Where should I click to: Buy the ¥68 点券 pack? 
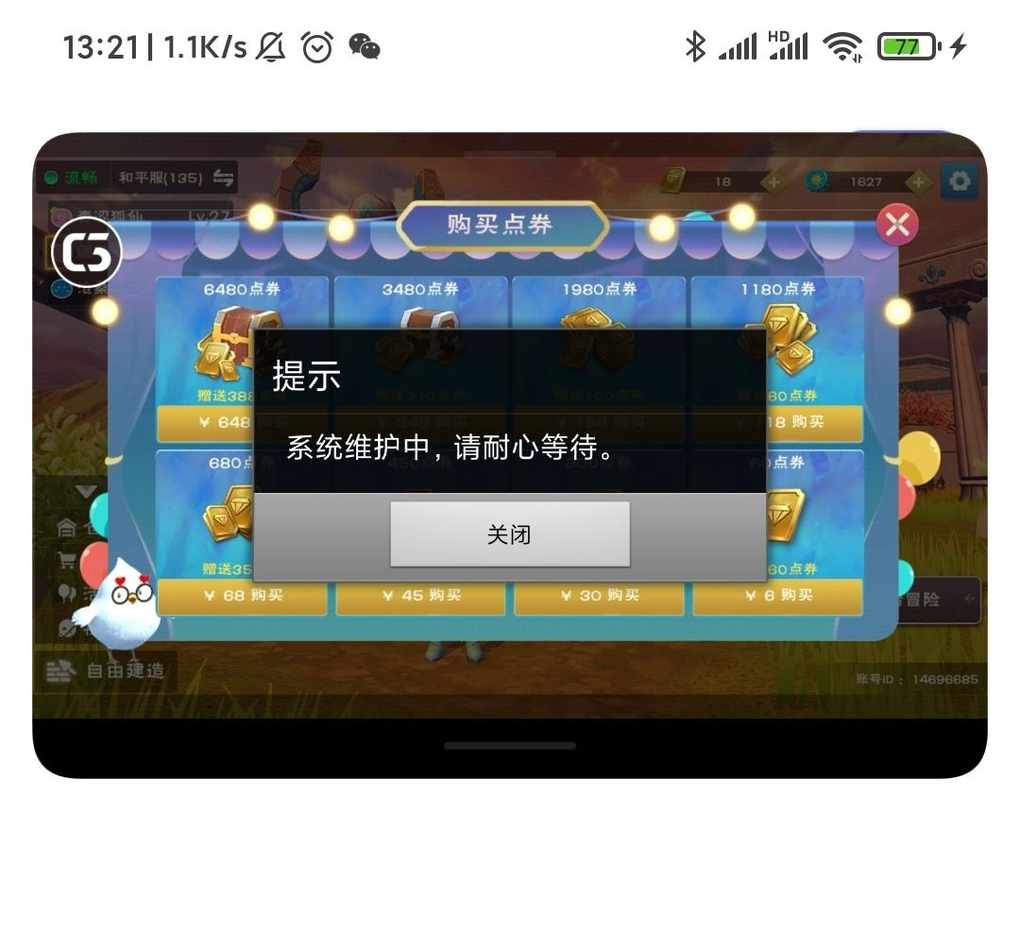point(242,596)
